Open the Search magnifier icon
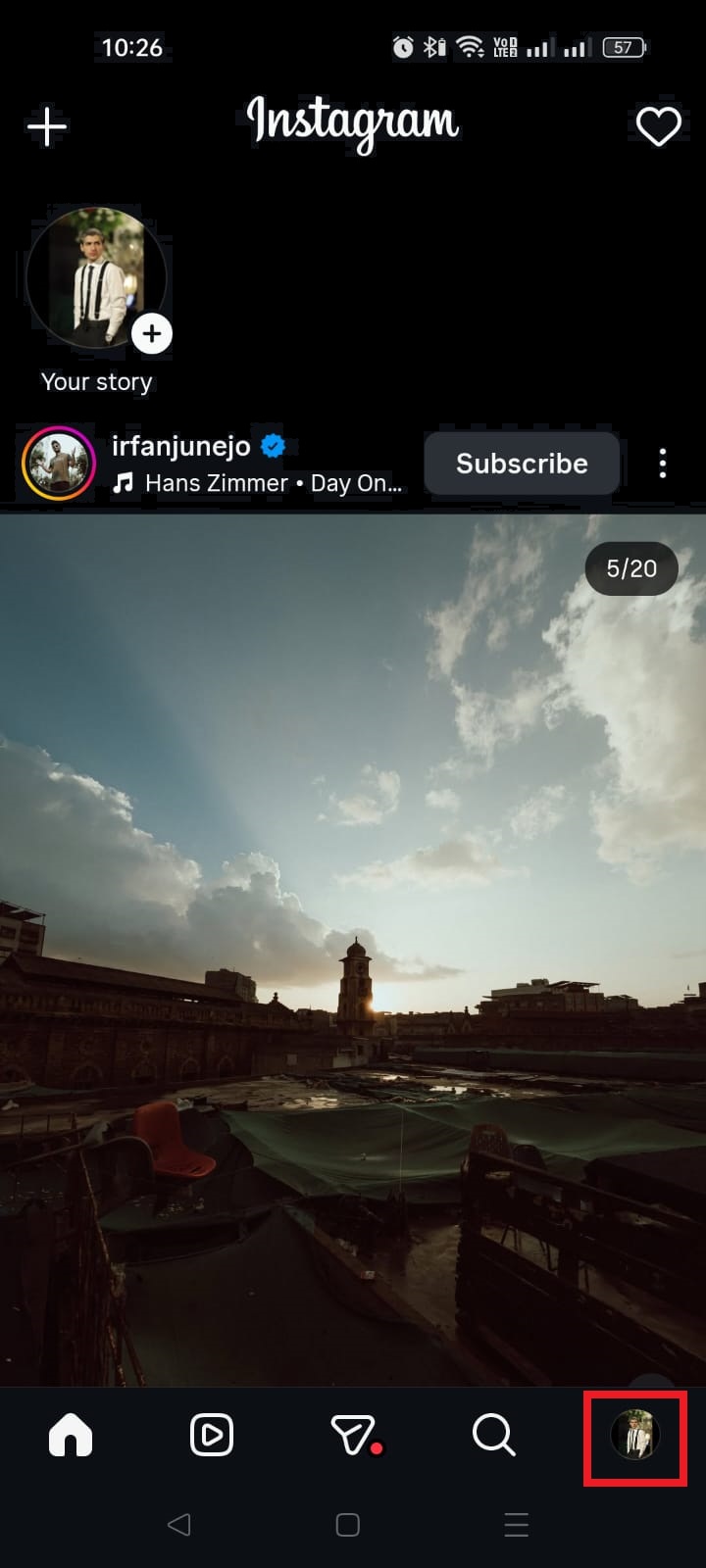The width and height of the screenshot is (706, 1568). pos(493,1435)
